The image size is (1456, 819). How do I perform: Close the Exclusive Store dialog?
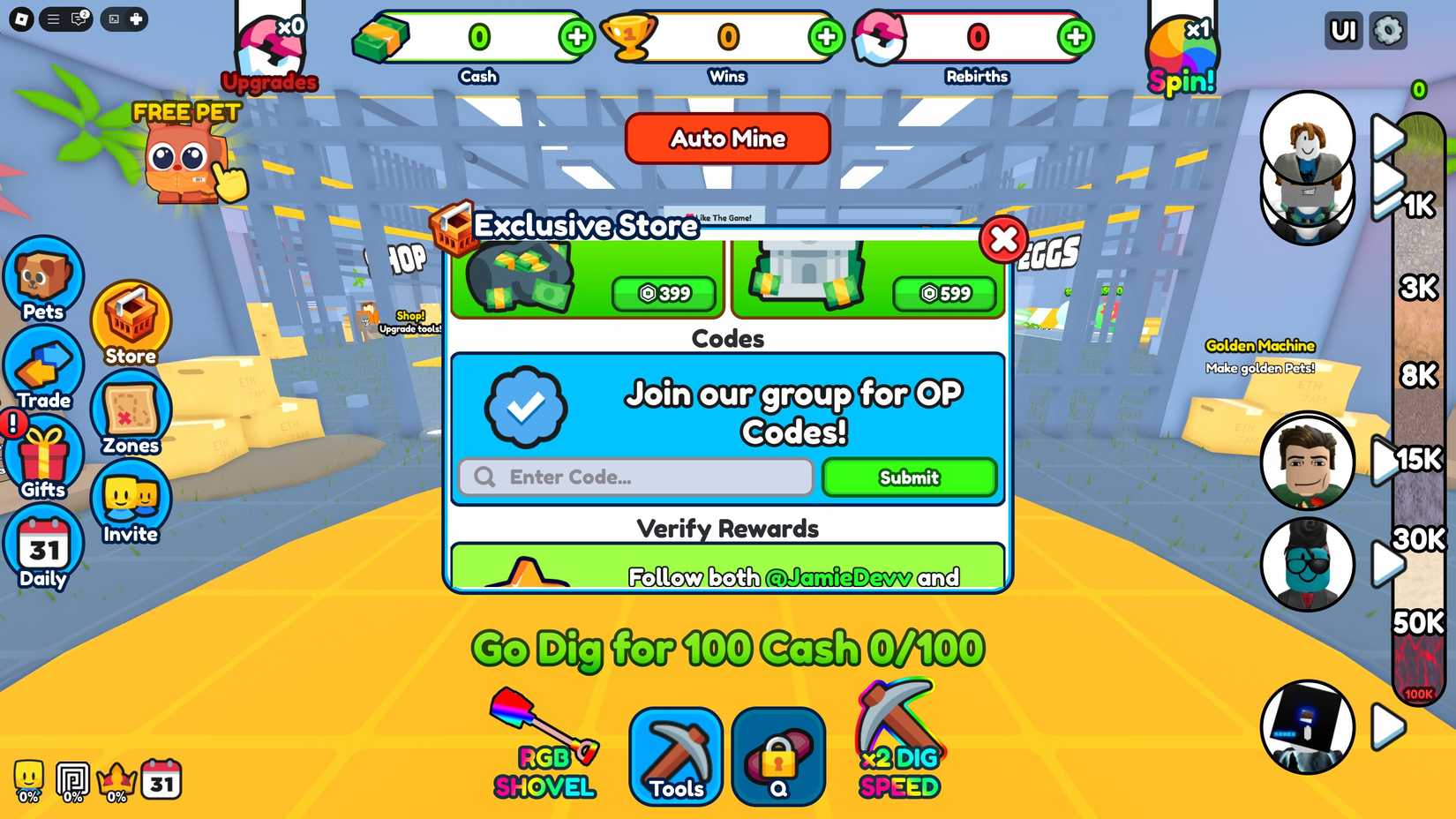click(1003, 239)
